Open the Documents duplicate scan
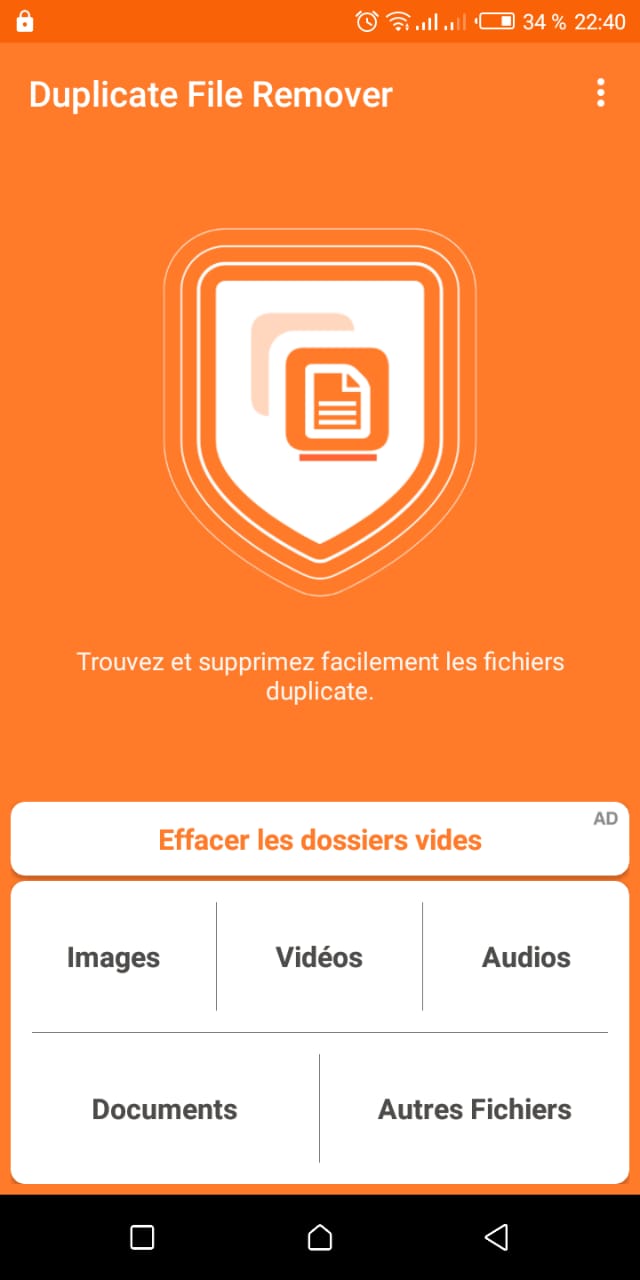 tap(165, 1109)
